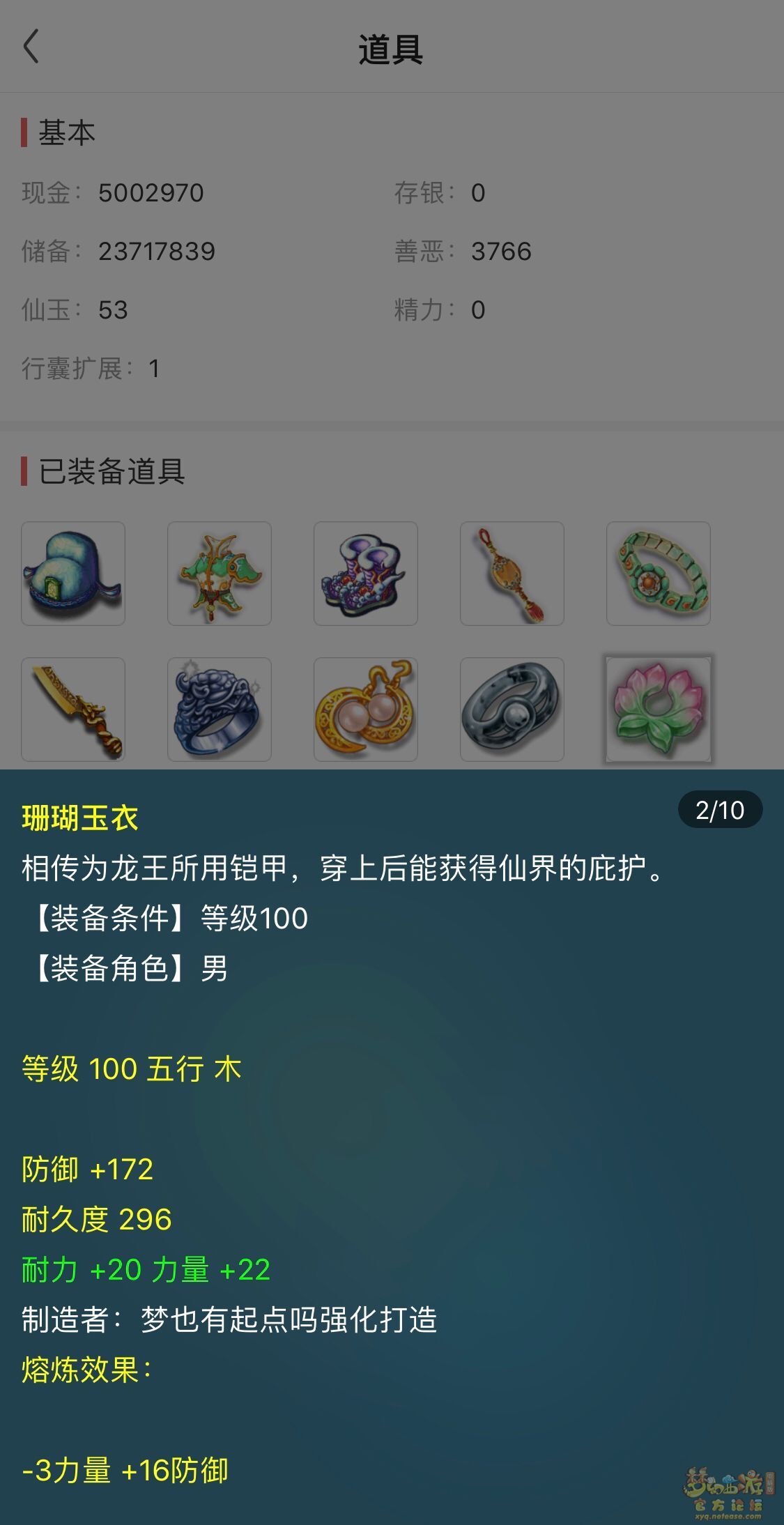
Task: View the dark jade ring item
Action: (512, 710)
